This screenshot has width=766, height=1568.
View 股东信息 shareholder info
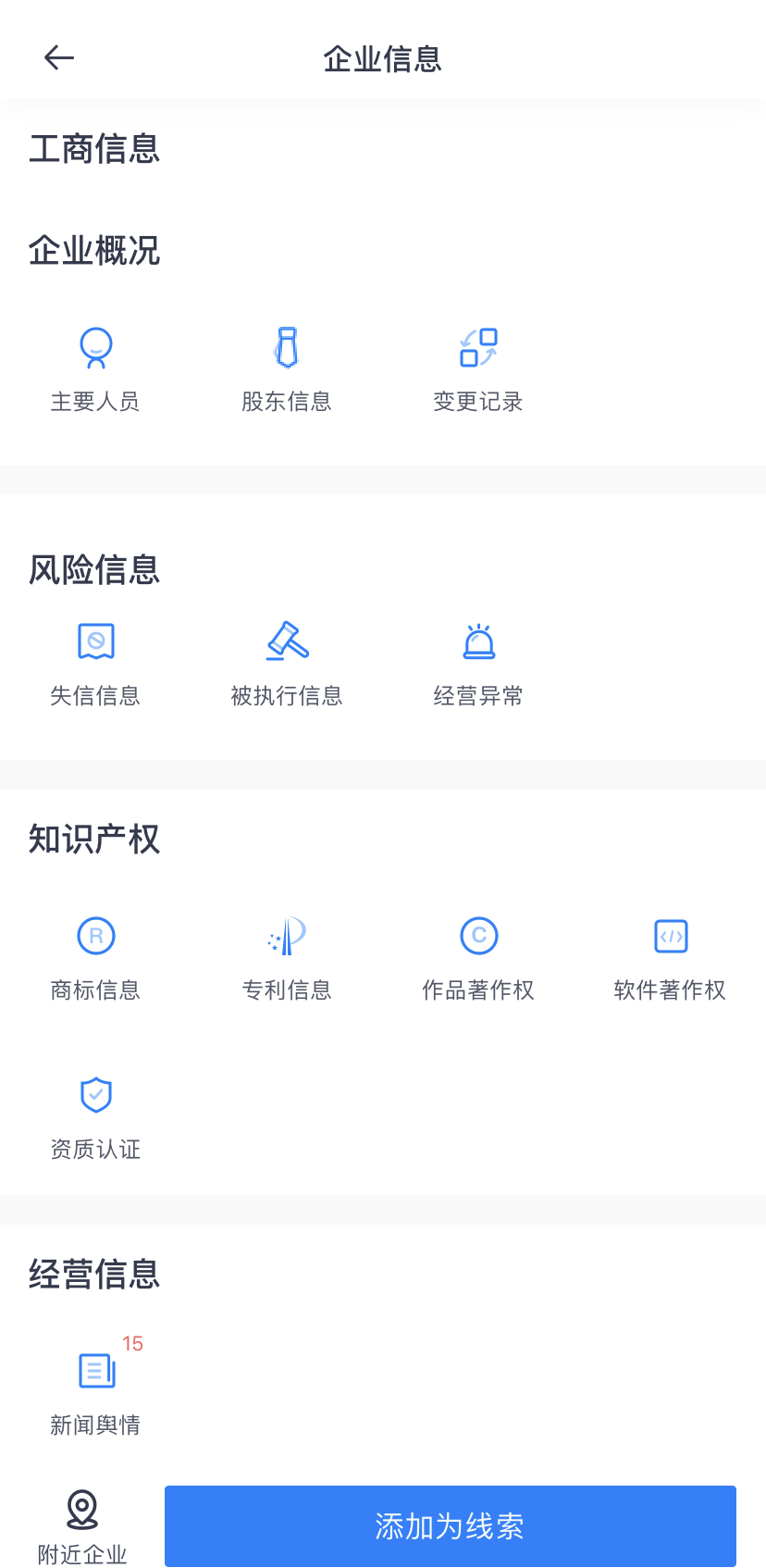pyautogui.click(x=287, y=367)
